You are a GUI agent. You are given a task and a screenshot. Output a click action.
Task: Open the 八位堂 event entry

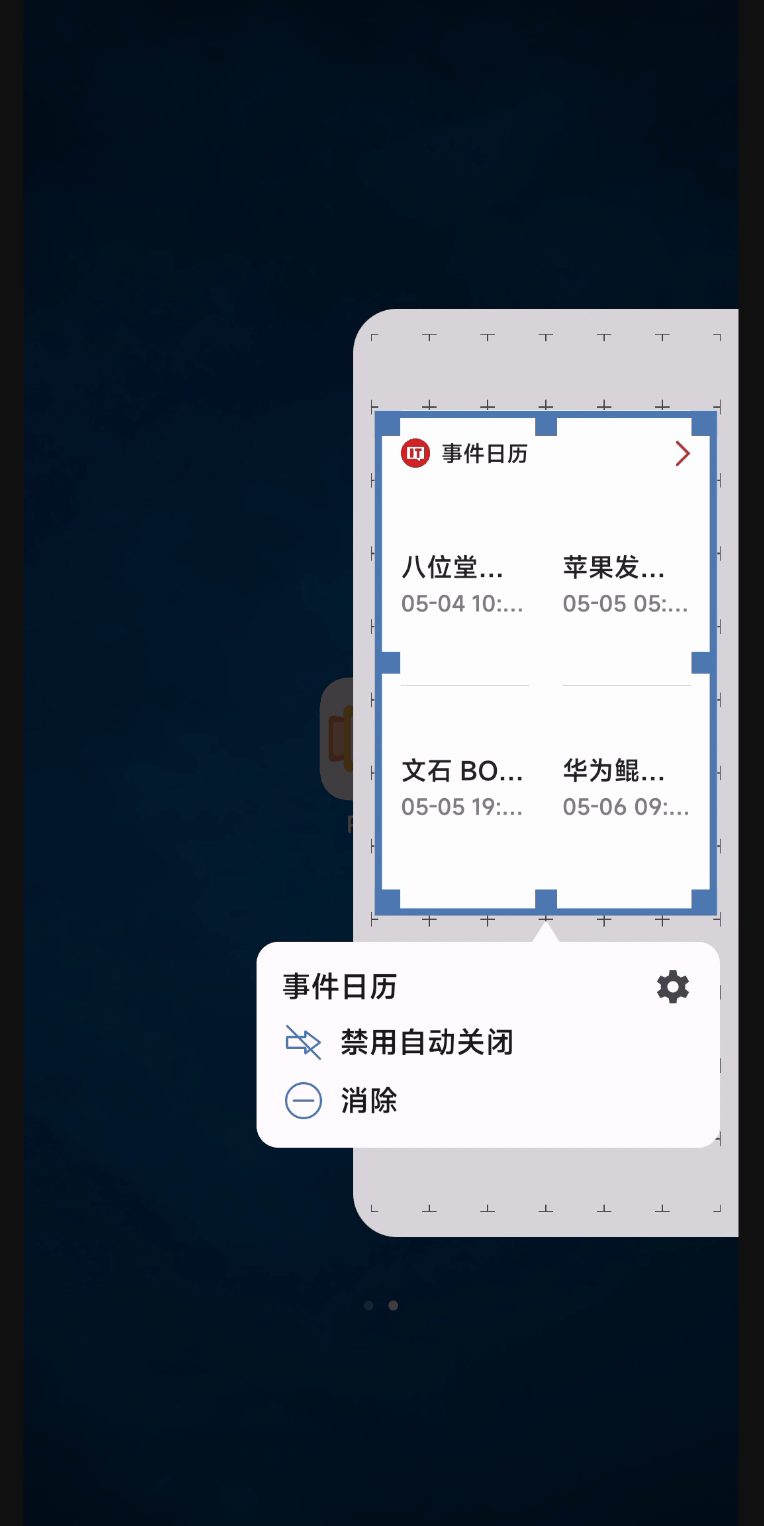[x=462, y=584]
